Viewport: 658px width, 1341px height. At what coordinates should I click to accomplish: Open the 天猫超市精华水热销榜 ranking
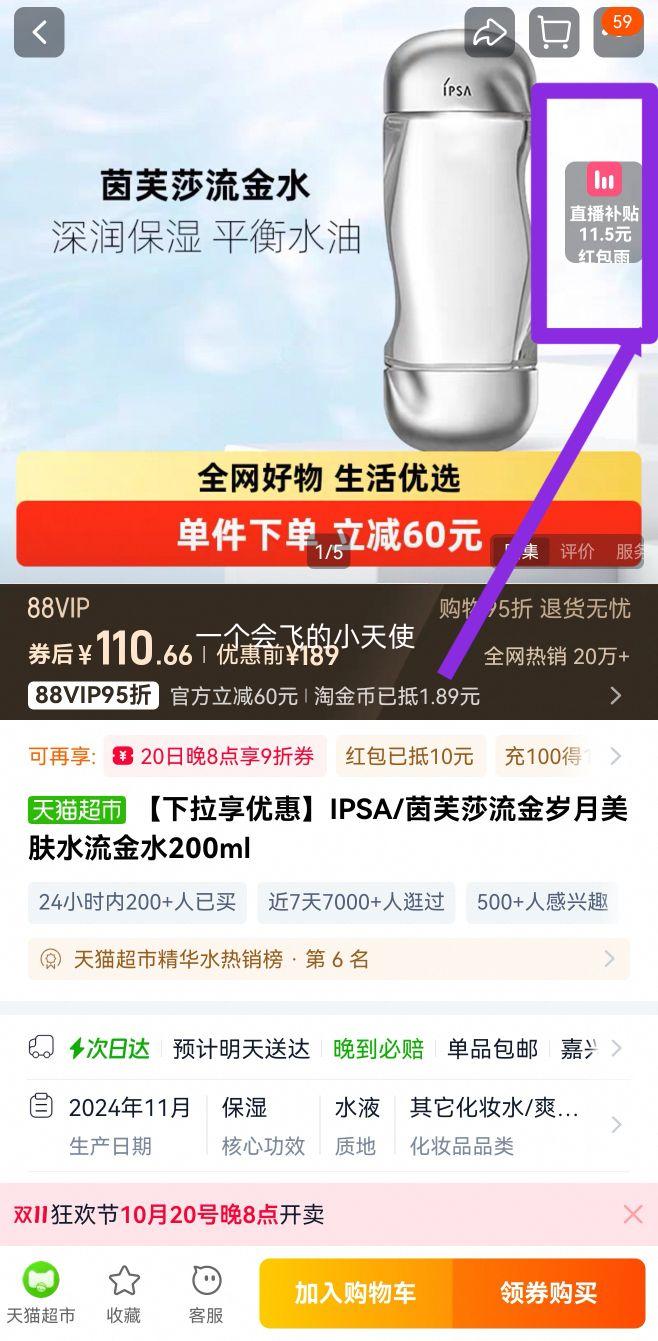[x=328, y=959]
